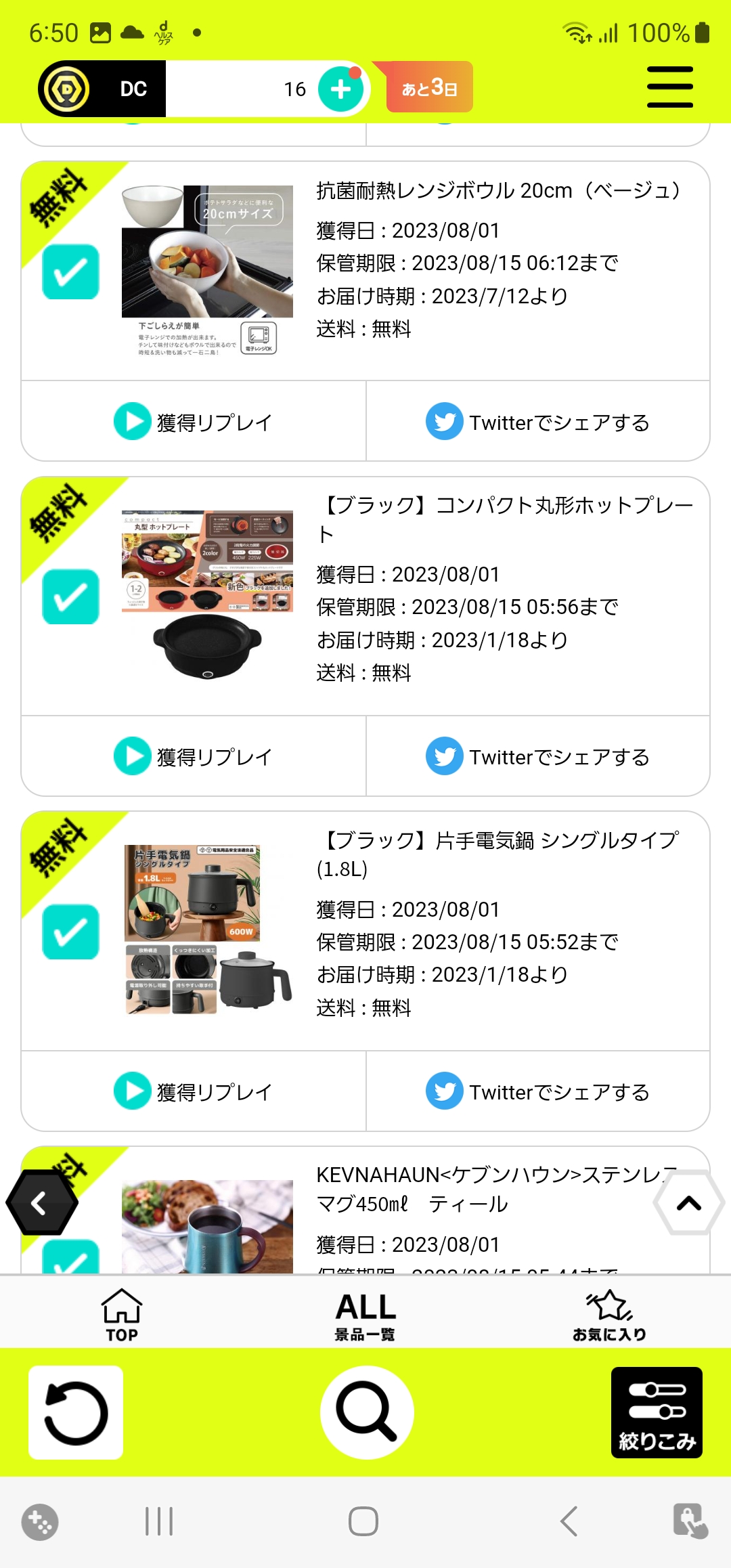This screenshot has width=731, height=1568.
Task: Open the hamburger menu
Action: [x=669, y=87]
